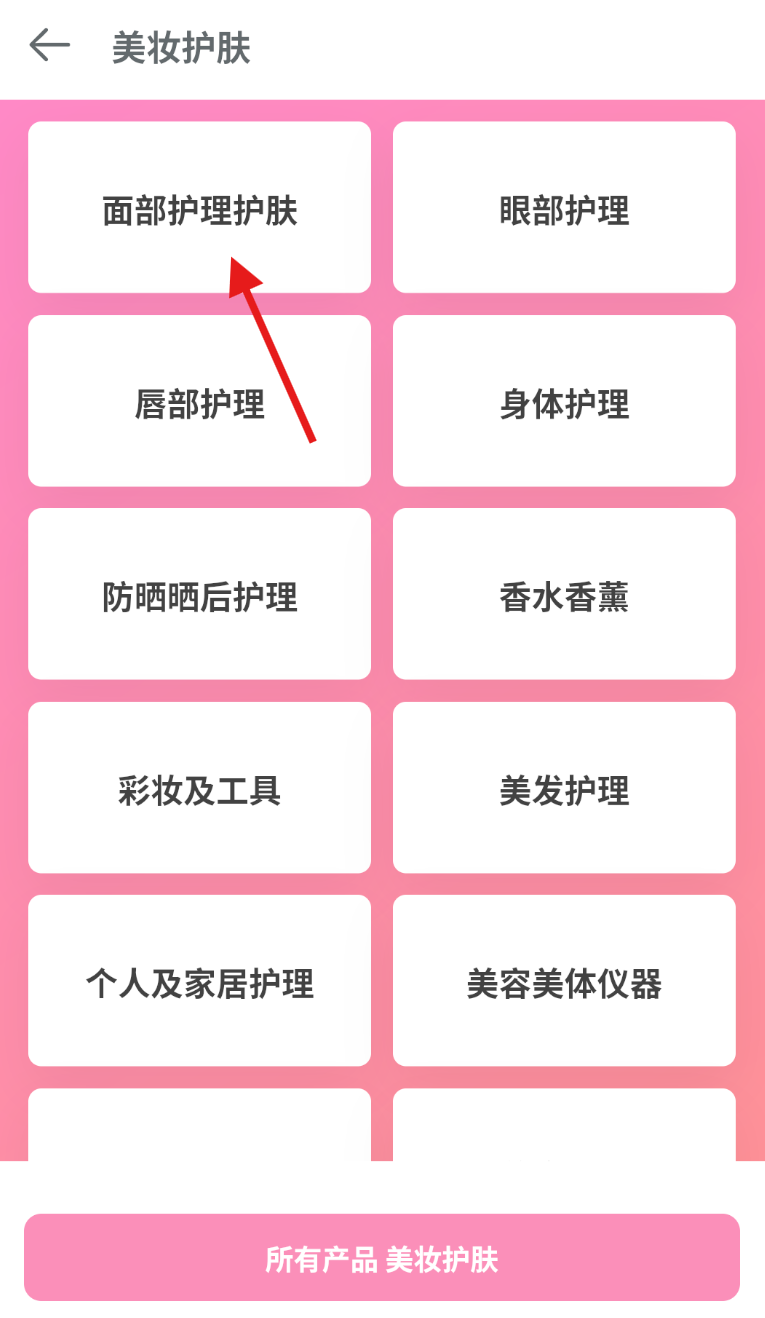The width and height of the screenshot is (765, 1318).
Task: Open the 面部护理护肤 category
Action: click(199, 208)
